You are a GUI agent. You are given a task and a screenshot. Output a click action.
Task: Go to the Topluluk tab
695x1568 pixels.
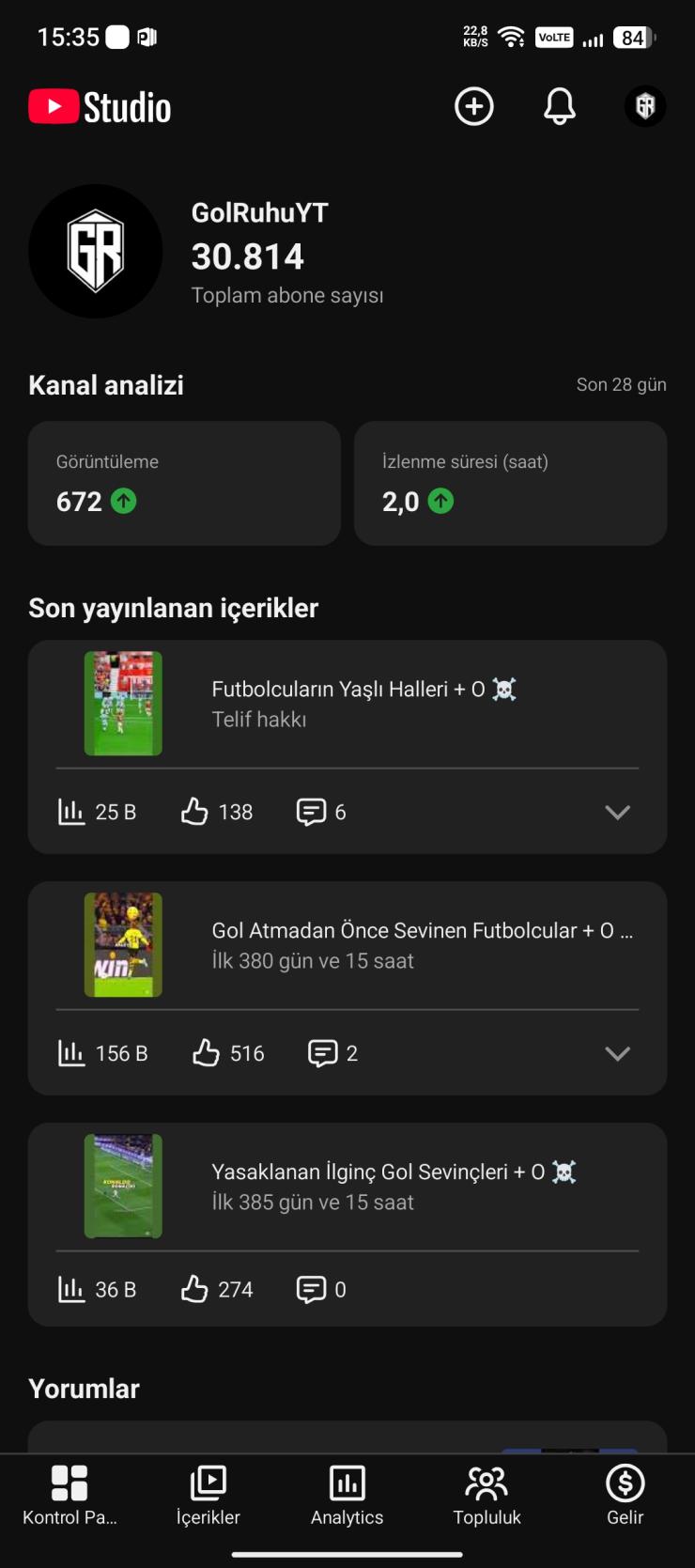coord(486,1495)
